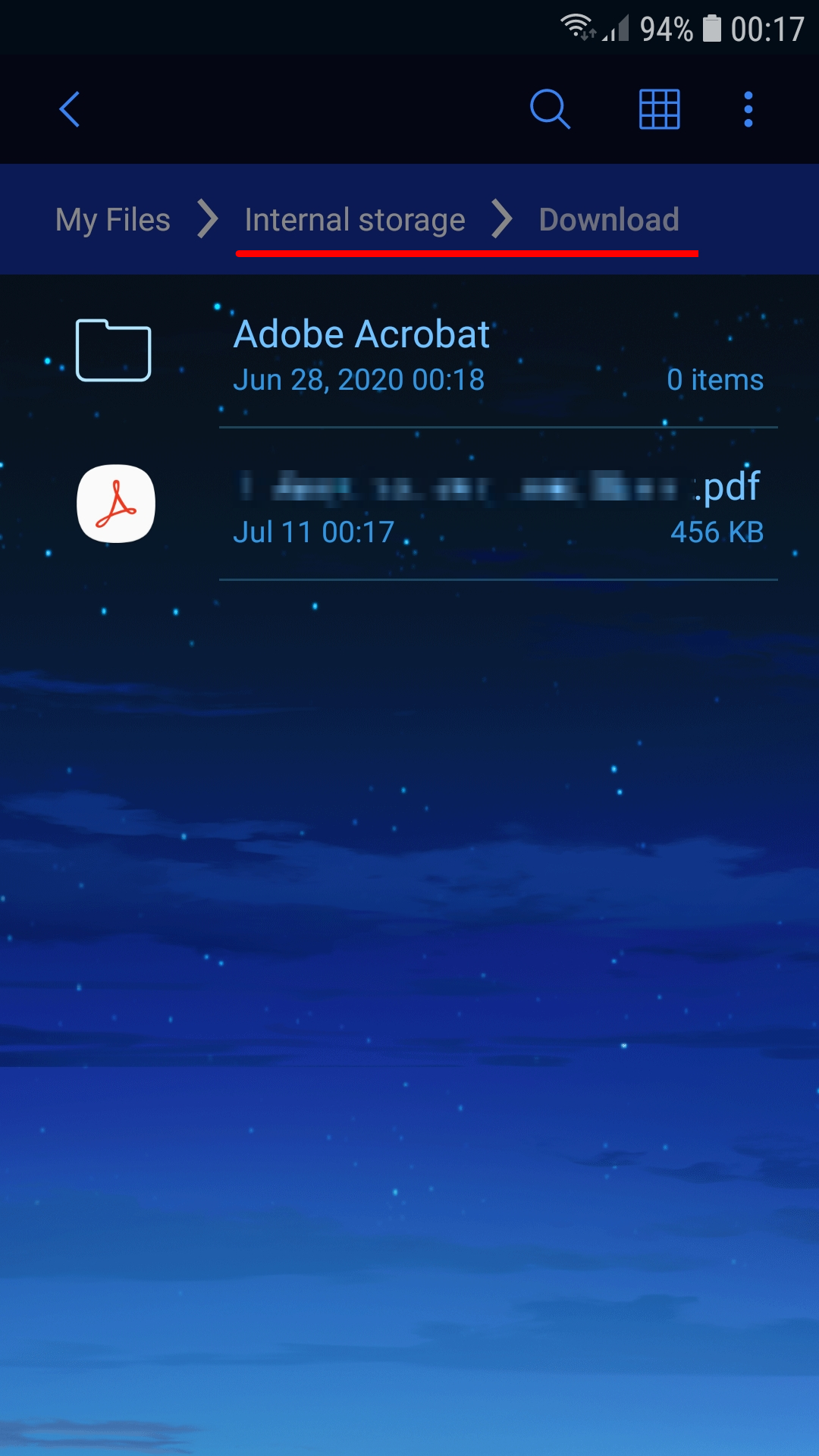Tap the file's 456 KB size label
The image size is (819, 1456).
coord(717,532)
